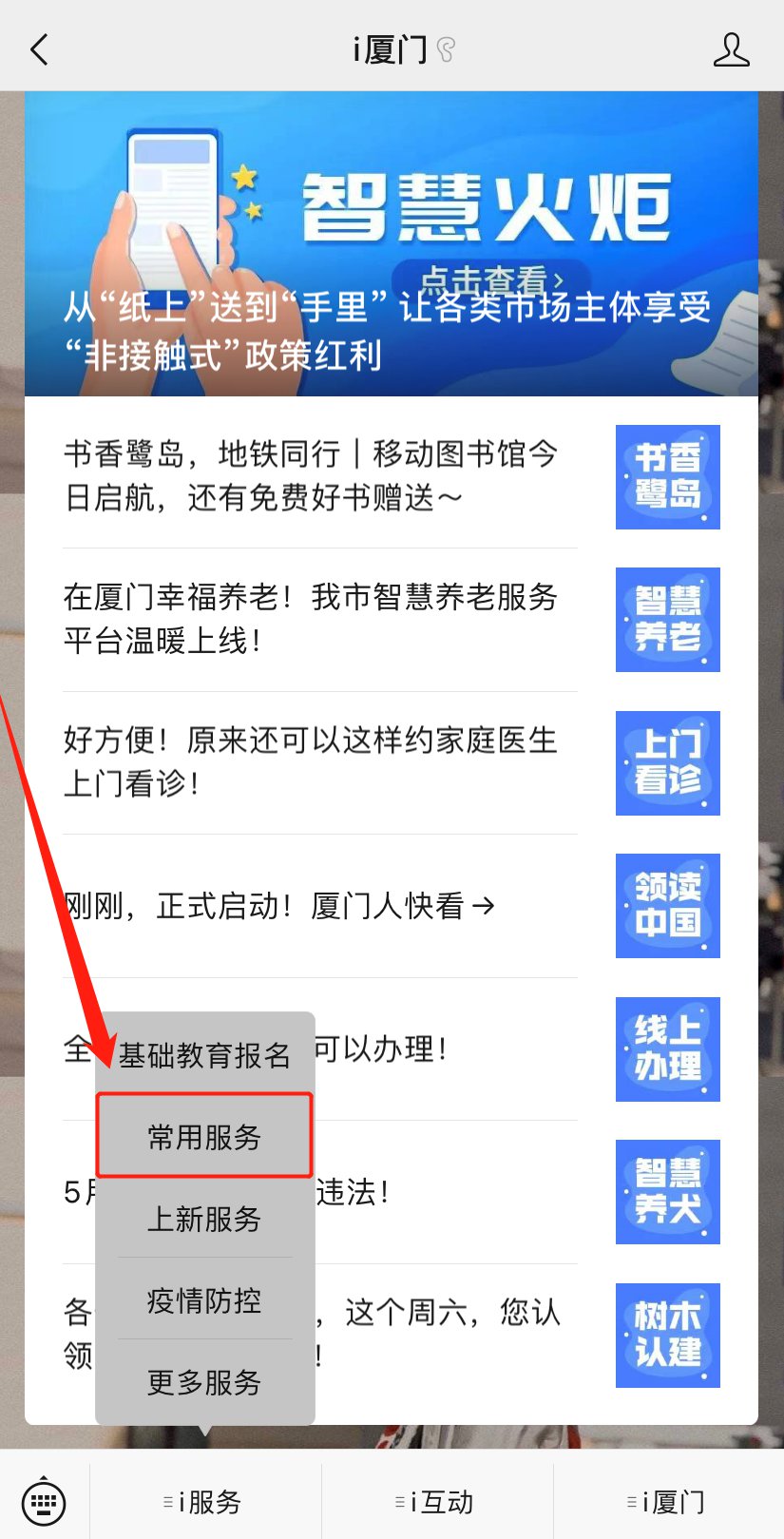Open the i厦门 bottom menu
Screen dimensions: 784x1539
pos(668,1502)
